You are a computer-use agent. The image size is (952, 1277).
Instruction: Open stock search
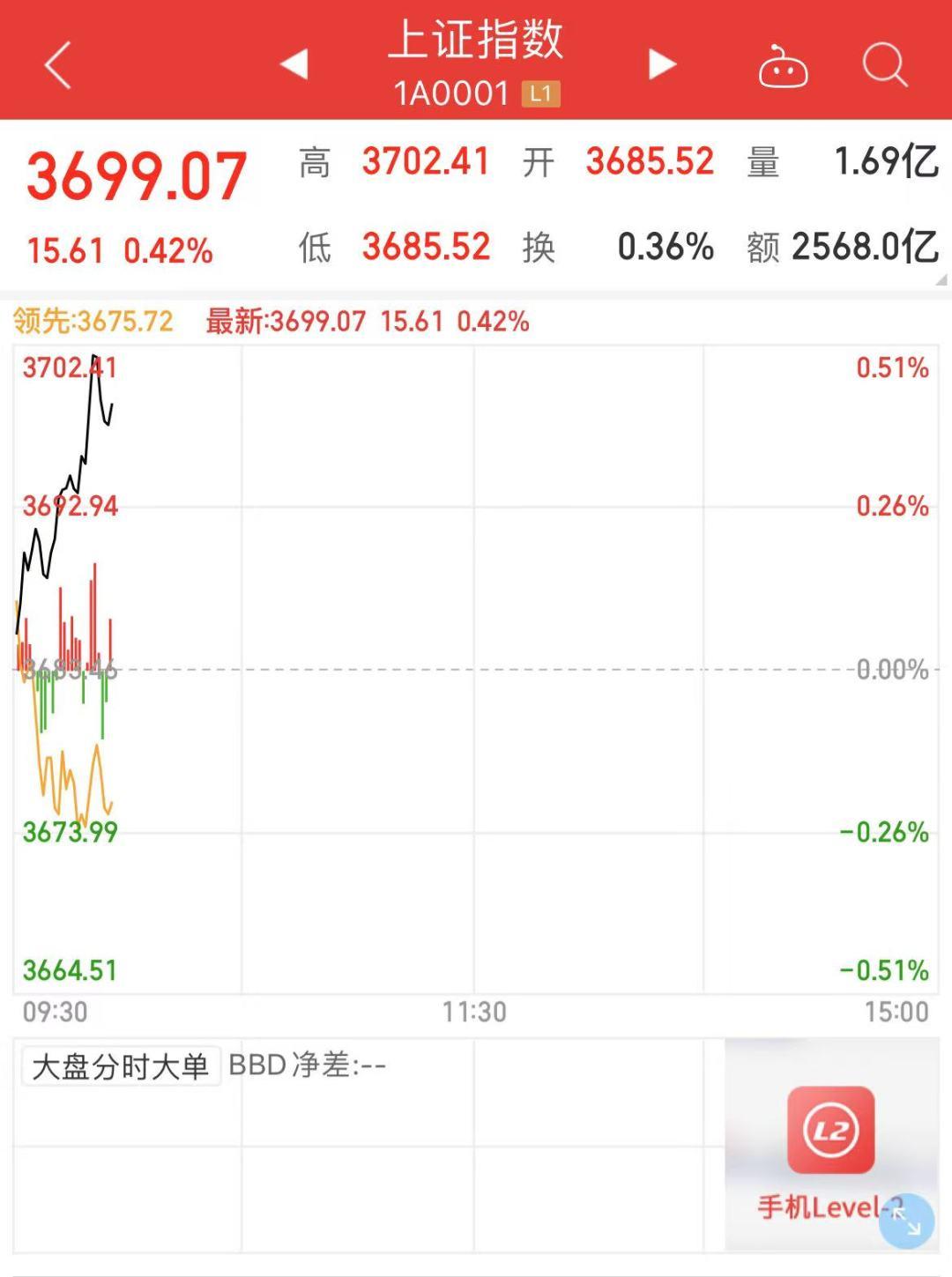pos(884,65)
